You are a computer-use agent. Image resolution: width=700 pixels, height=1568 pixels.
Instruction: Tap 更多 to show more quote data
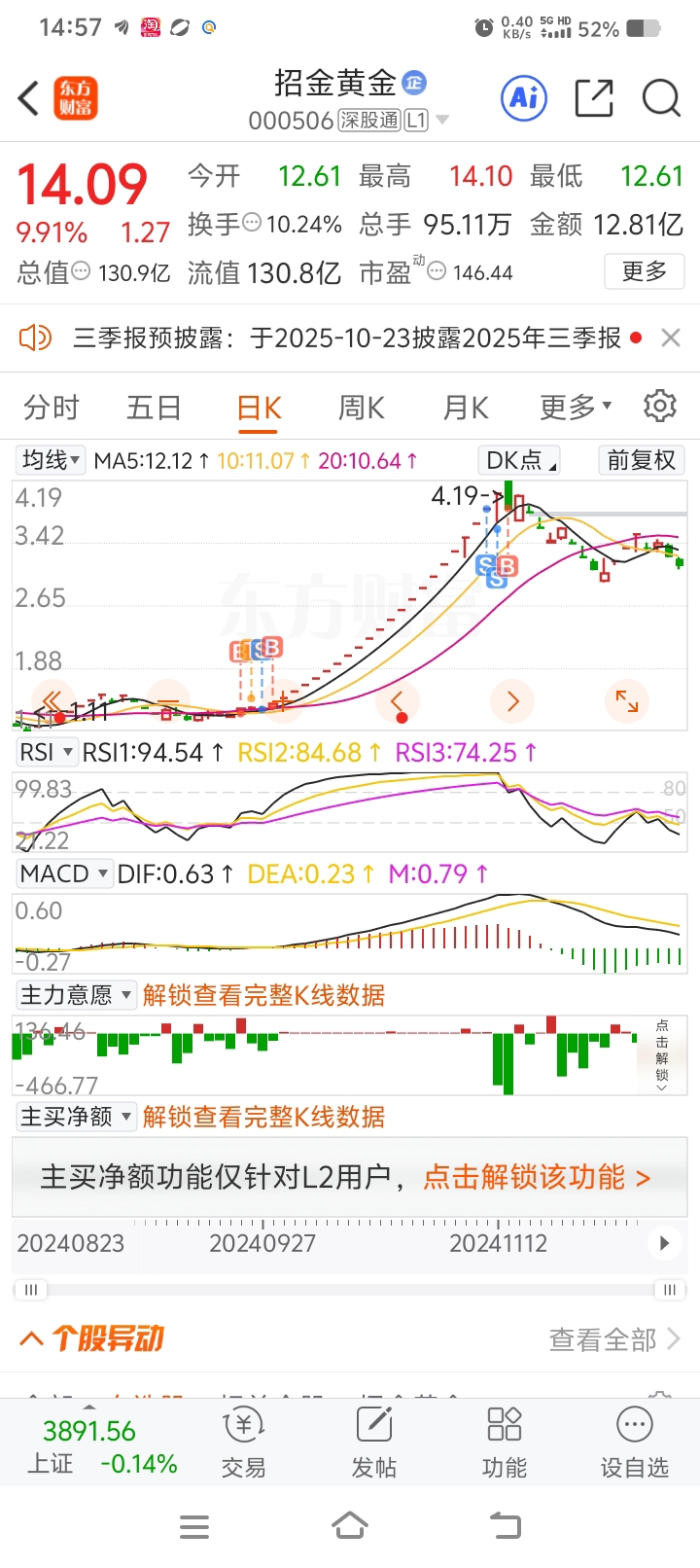tap(644, 271)
